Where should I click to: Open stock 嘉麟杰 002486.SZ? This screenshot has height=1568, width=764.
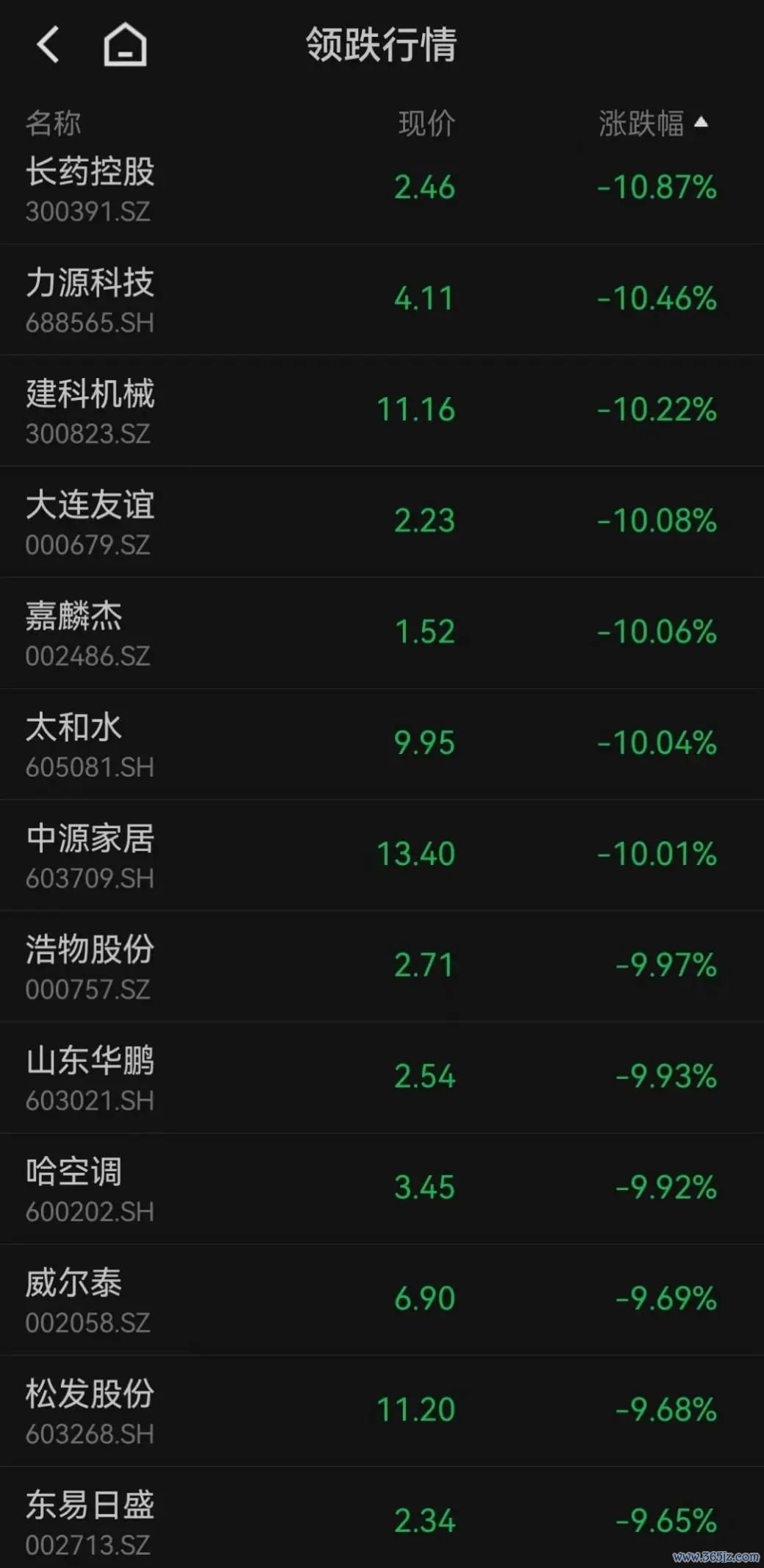point(382,633)
